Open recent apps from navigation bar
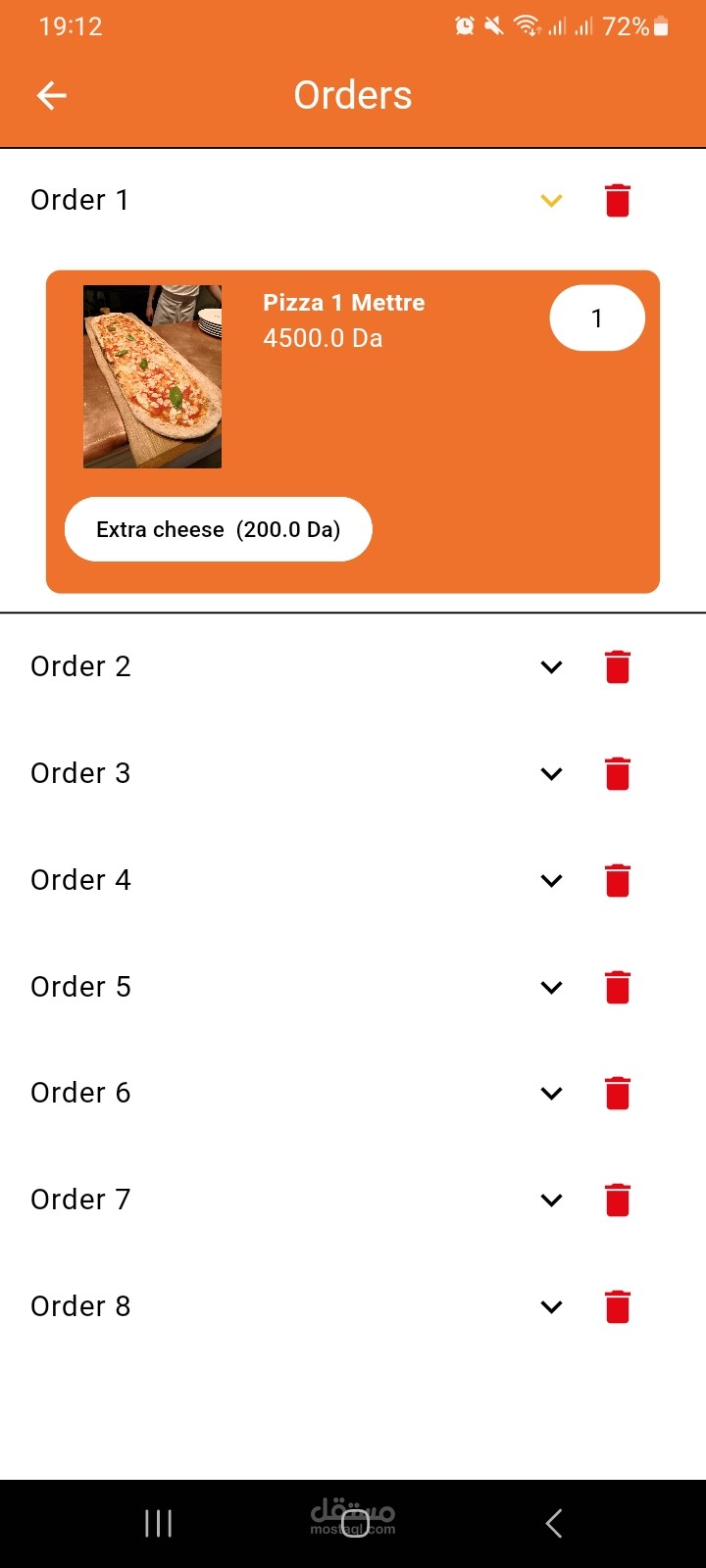706x1568 pixels. tap(158, 1523)
